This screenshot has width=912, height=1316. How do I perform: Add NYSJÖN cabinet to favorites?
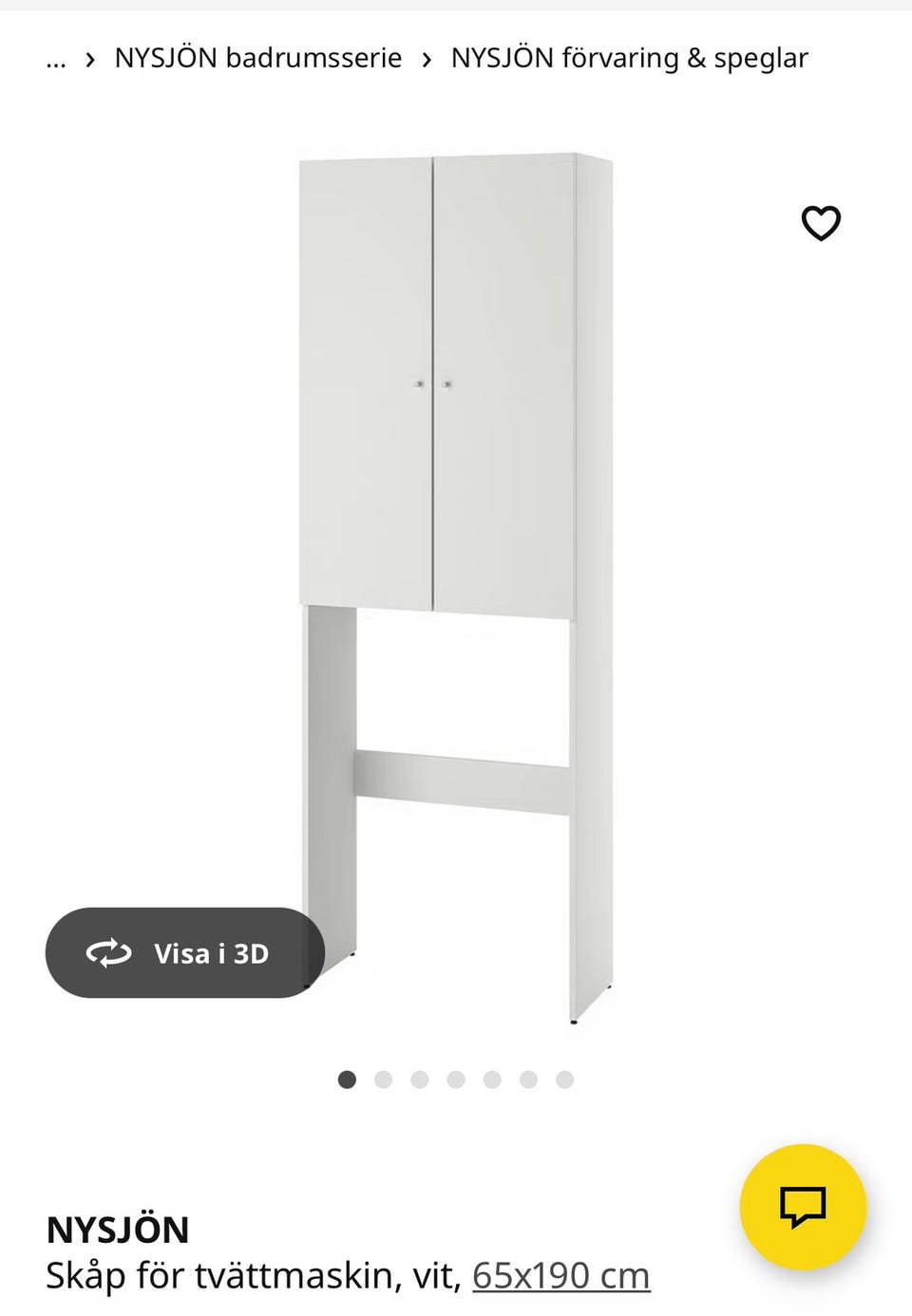(821, 224)
